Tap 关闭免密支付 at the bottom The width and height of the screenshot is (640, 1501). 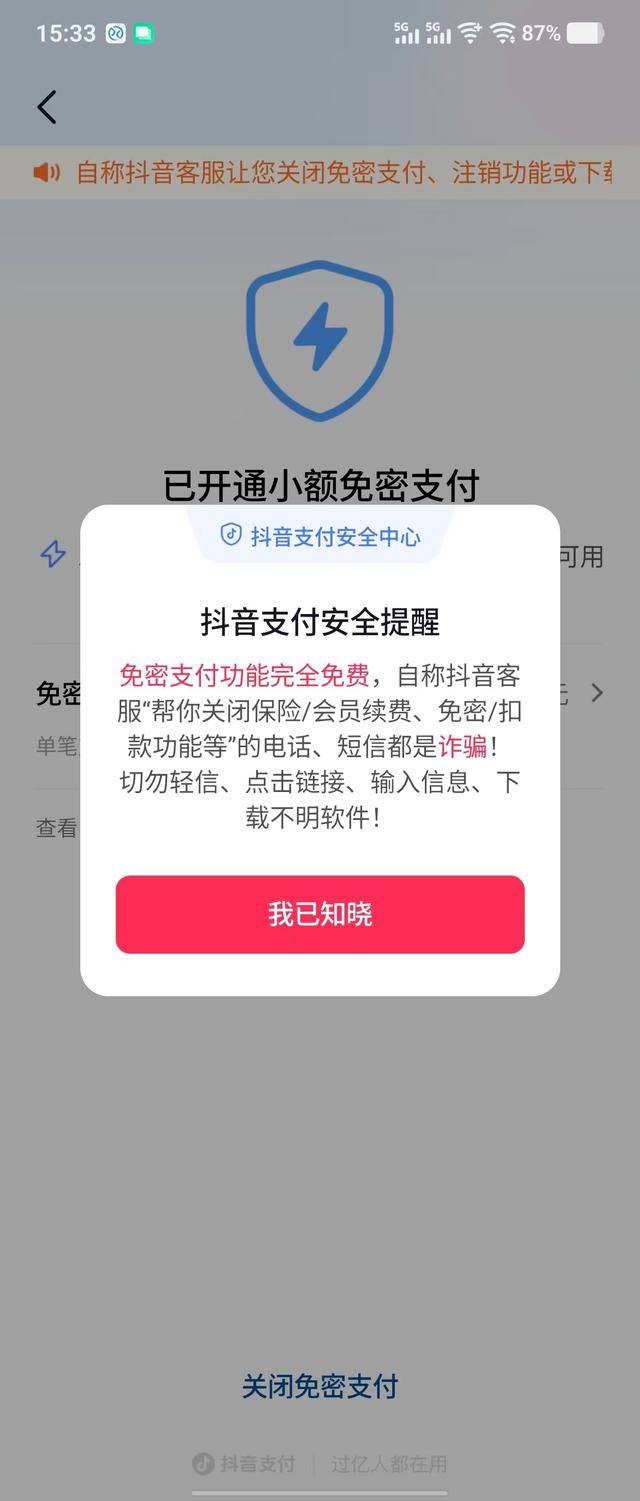click(320, 1386)
